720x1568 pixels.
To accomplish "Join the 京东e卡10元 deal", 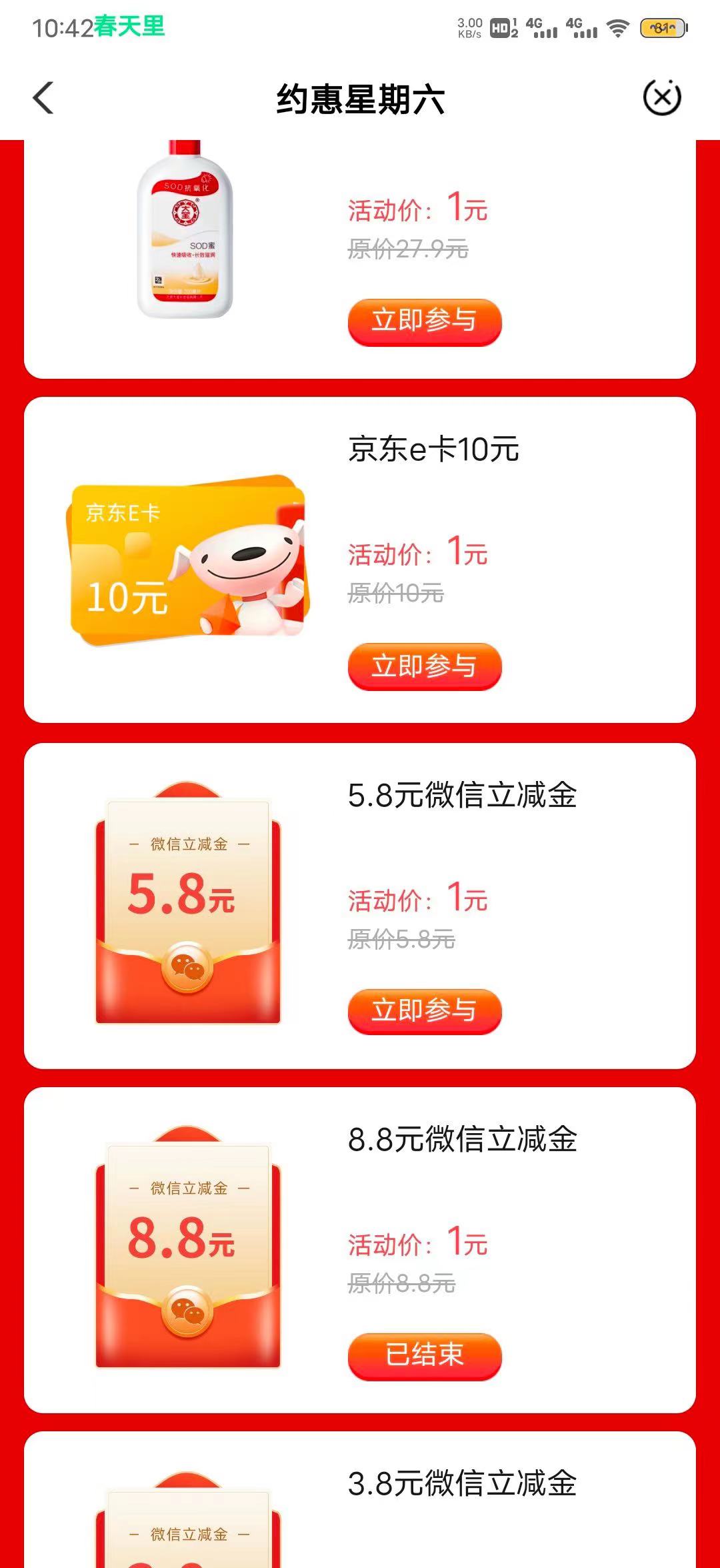I will tap(424, 666).
